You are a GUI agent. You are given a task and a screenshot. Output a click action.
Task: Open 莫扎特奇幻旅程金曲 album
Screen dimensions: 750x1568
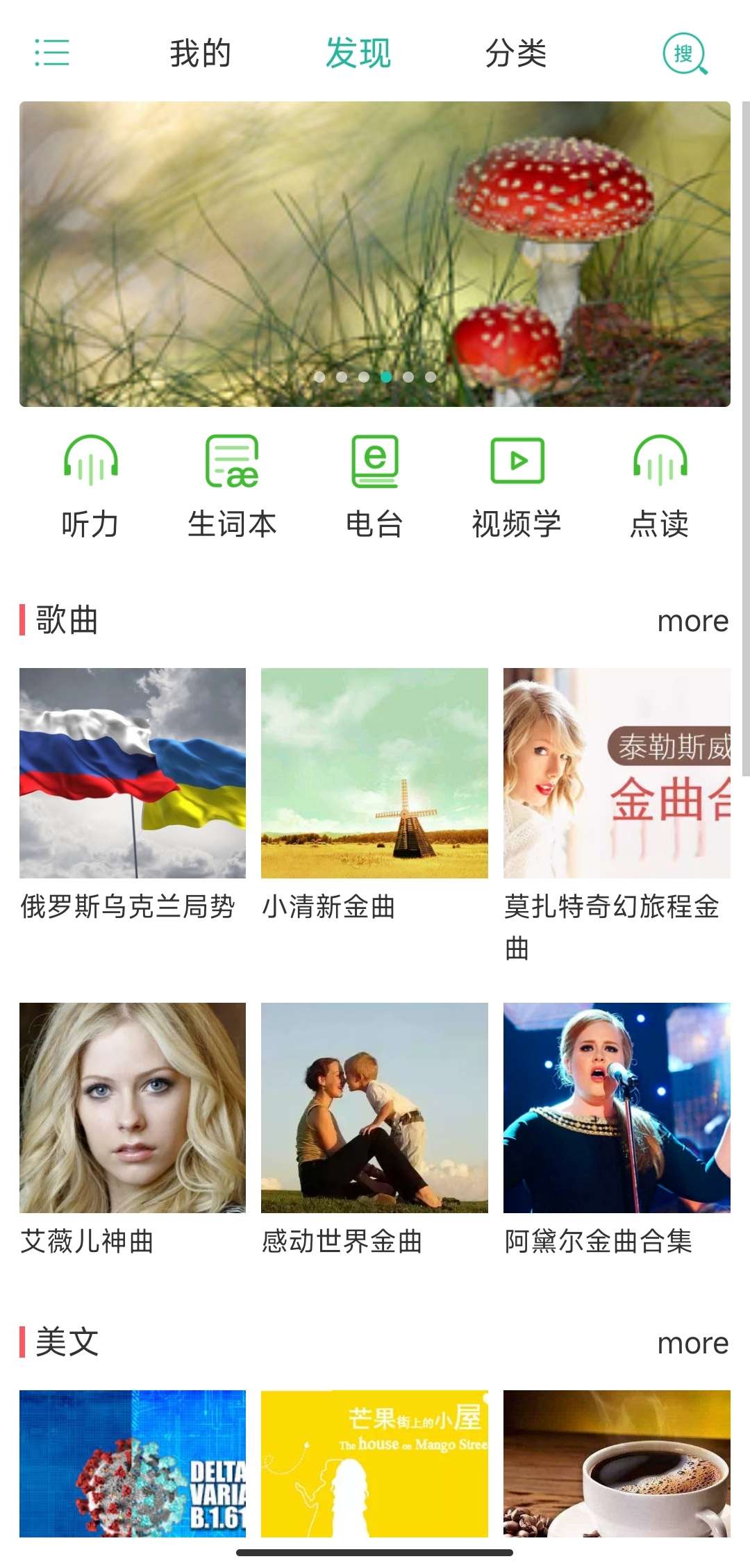[617, 774]
